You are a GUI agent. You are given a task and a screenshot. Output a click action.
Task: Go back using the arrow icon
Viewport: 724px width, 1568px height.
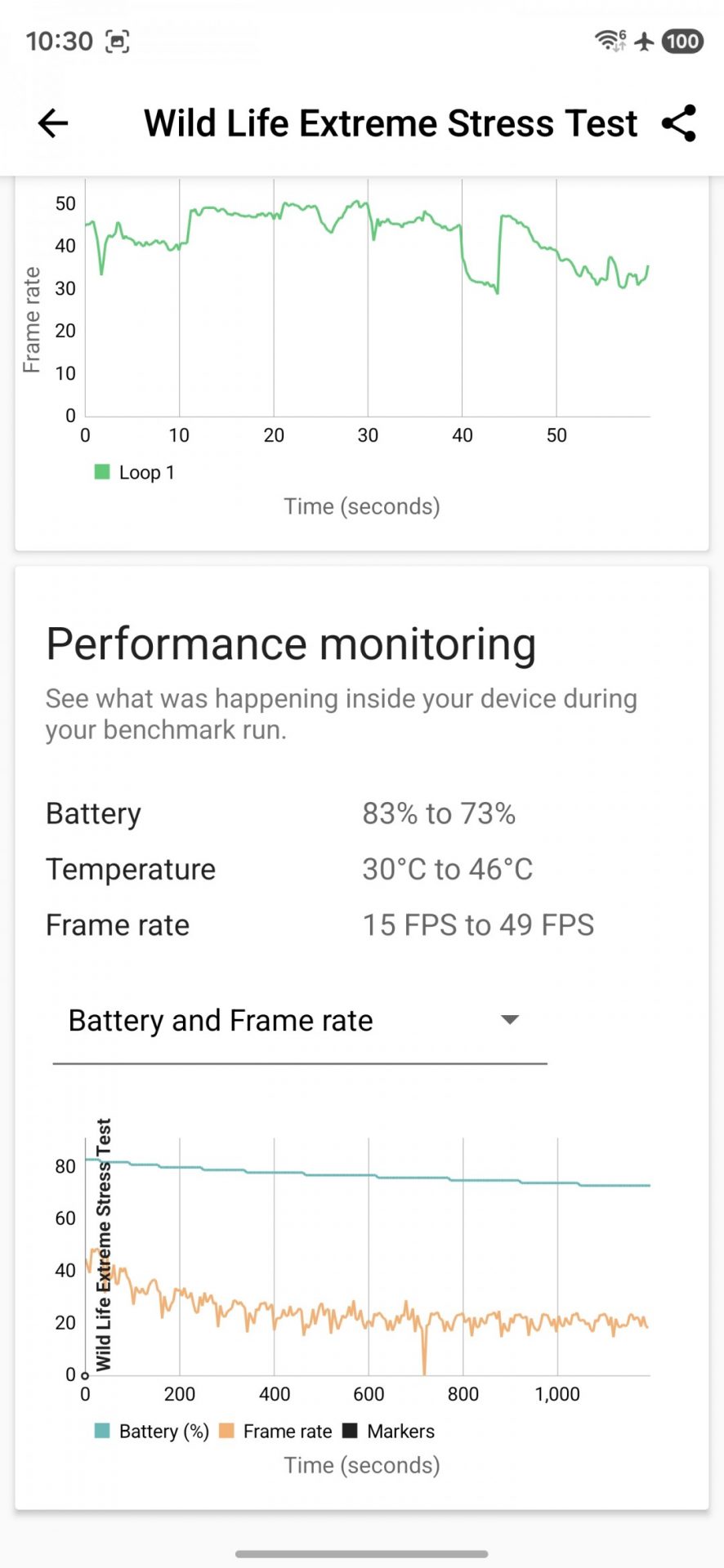[x=53, y=123]
